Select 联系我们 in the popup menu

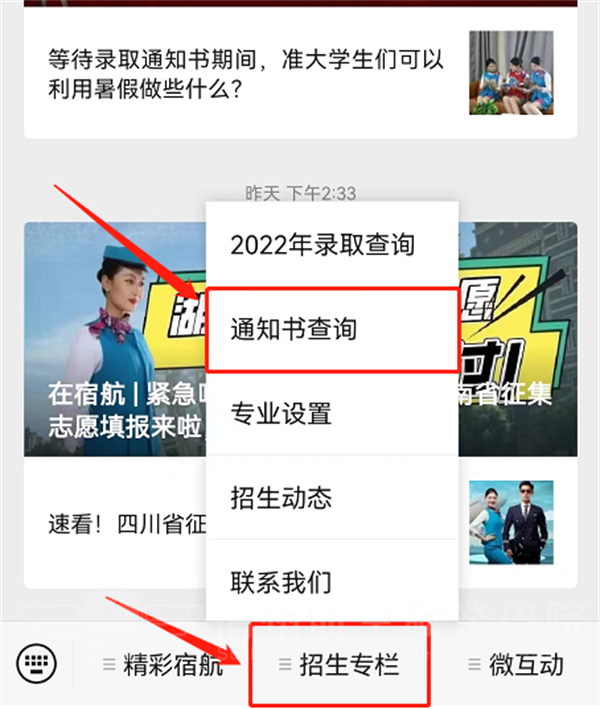pyautogui.click(x=322, y=581)
